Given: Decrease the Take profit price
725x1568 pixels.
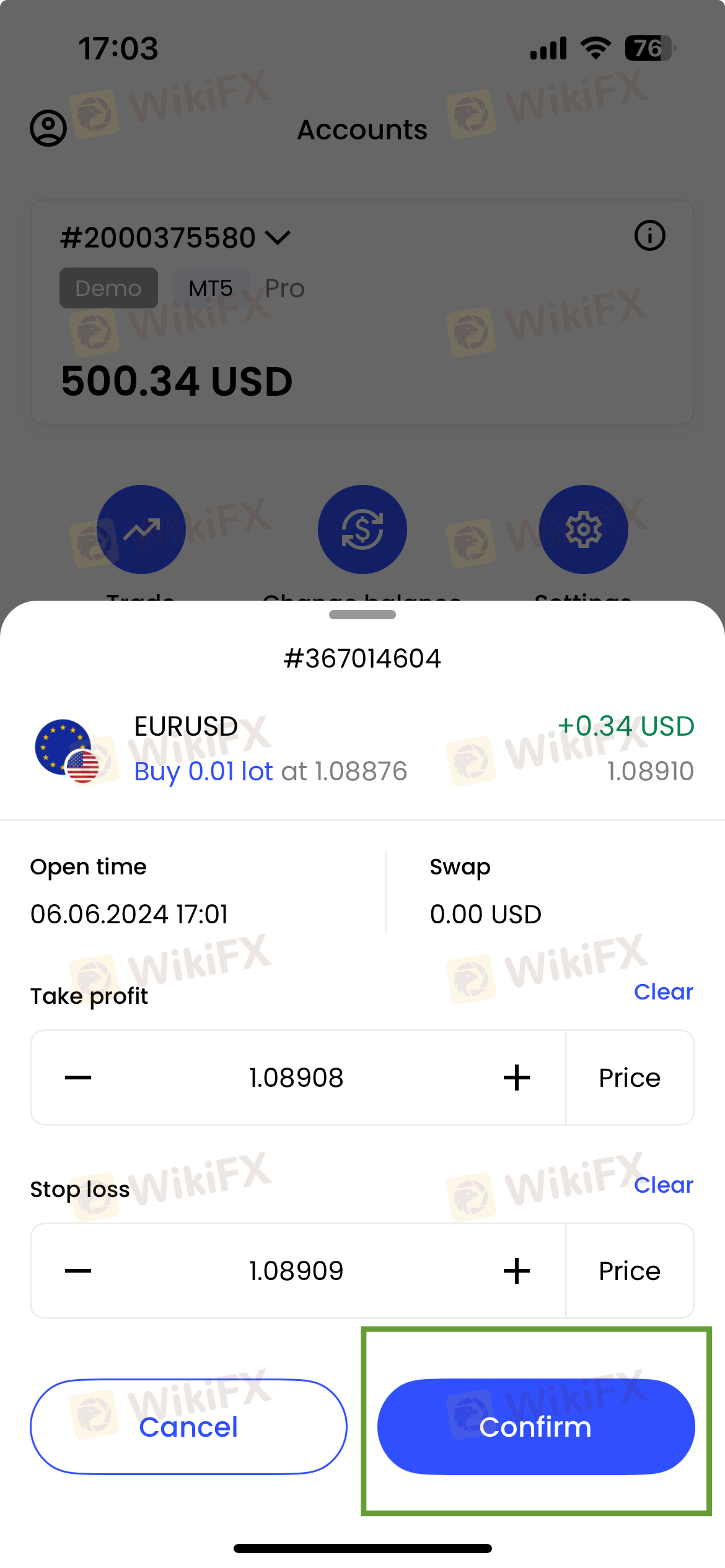Looking at the screenshot, I should tap(78, 1078).
